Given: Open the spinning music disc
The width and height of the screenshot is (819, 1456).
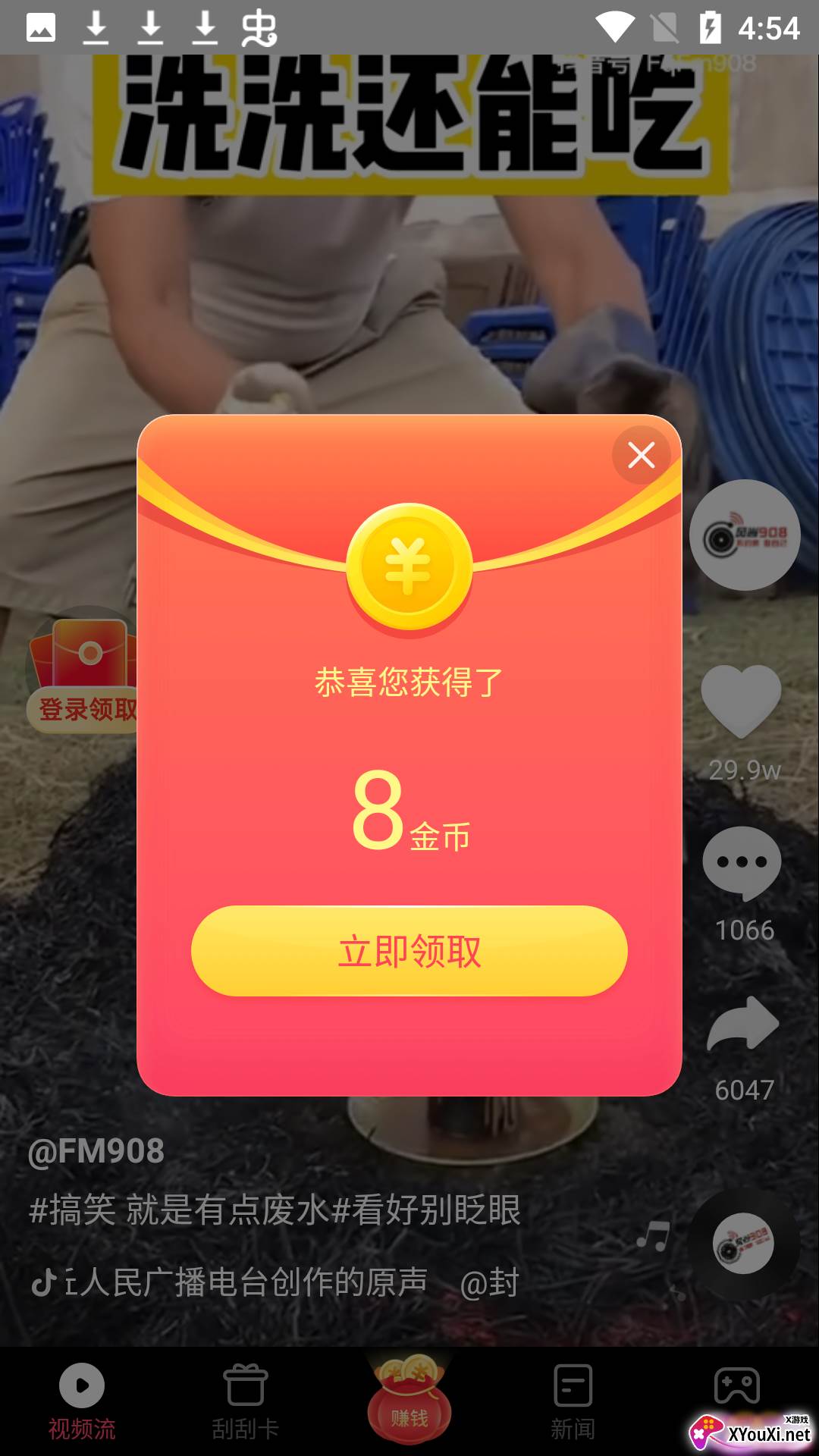Looking at the screenshot, I should point(743,1244).
